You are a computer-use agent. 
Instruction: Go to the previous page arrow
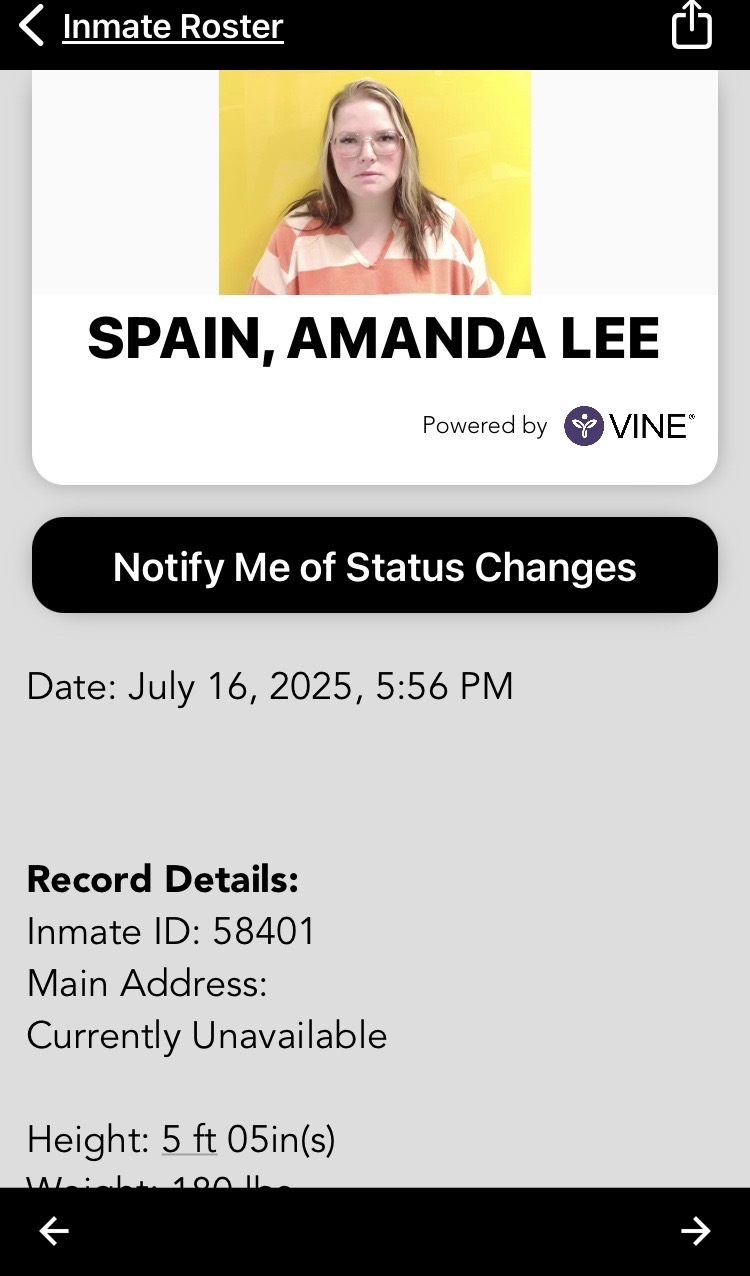click(54, 1231)
